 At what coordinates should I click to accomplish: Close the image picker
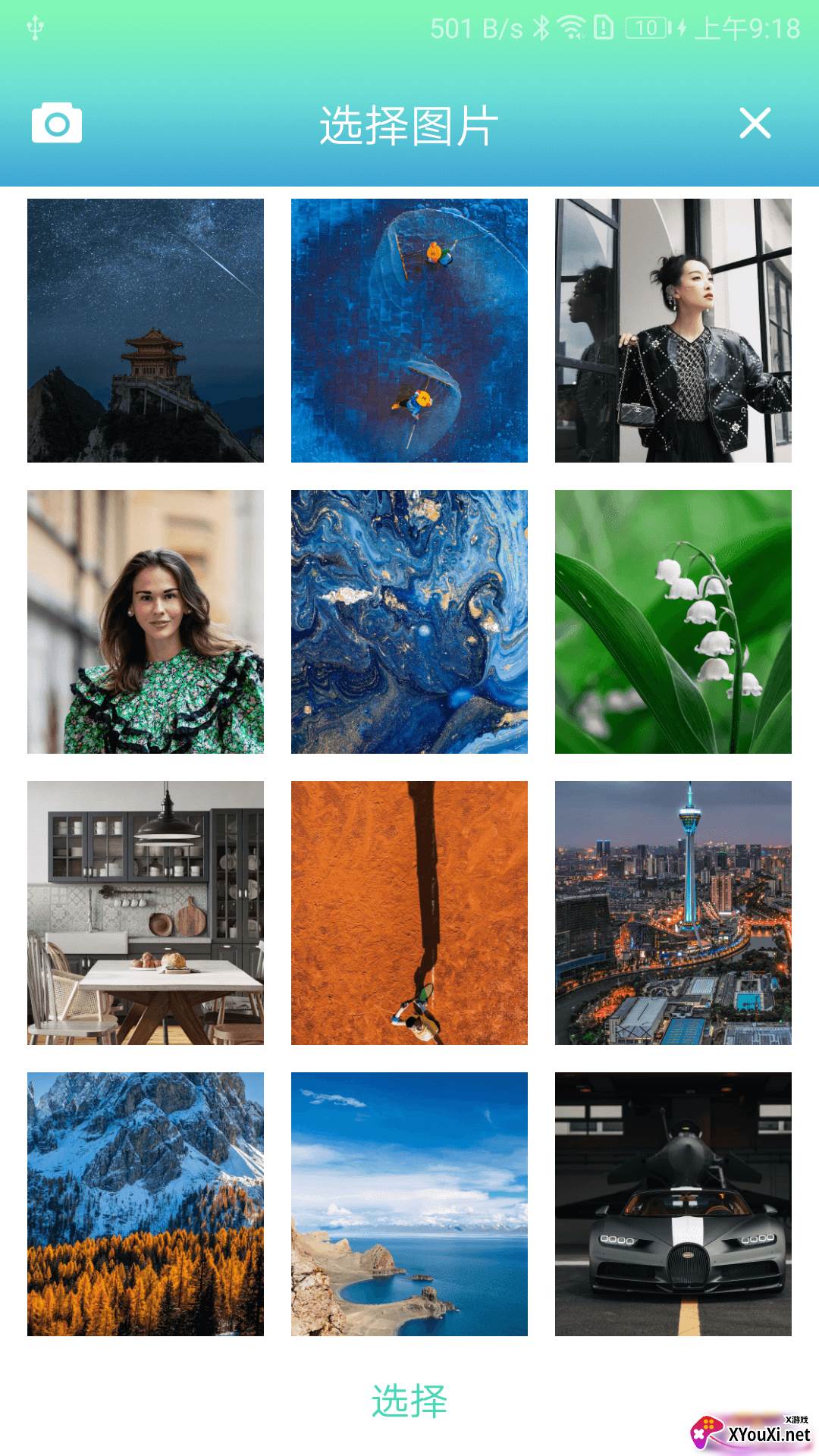755,123
